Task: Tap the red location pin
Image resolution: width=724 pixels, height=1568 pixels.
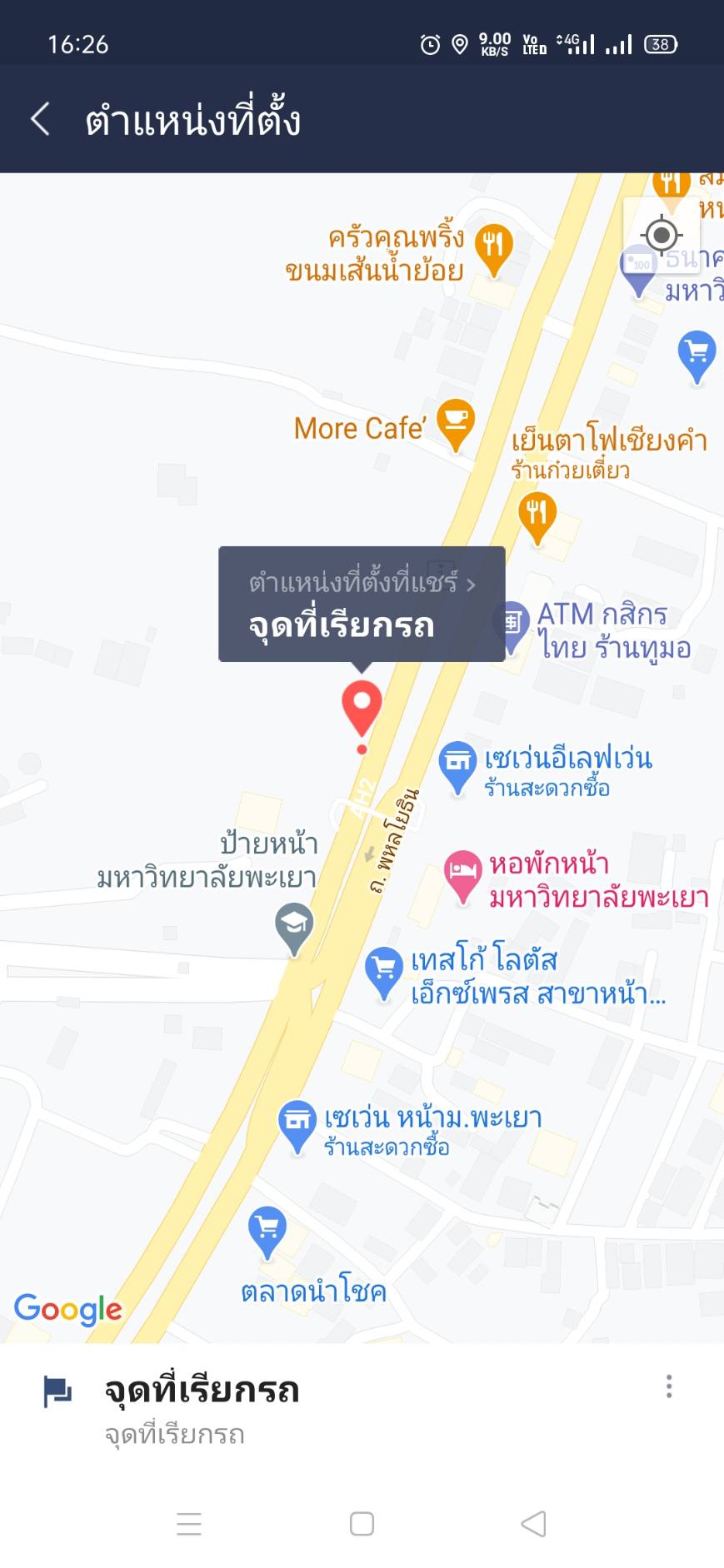Action: coord(362,709)
